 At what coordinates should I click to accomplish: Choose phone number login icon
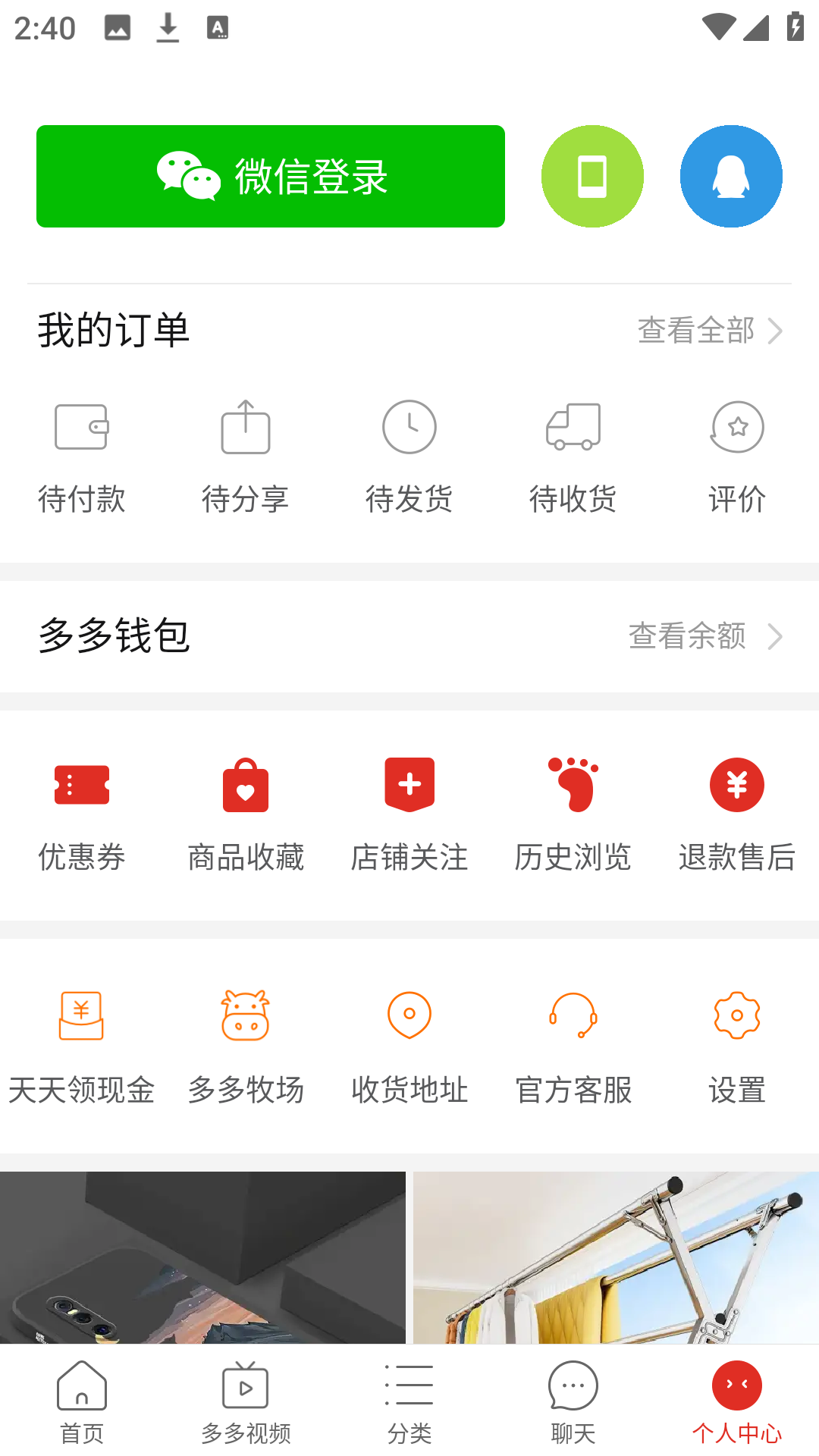(x=592, y=176)
